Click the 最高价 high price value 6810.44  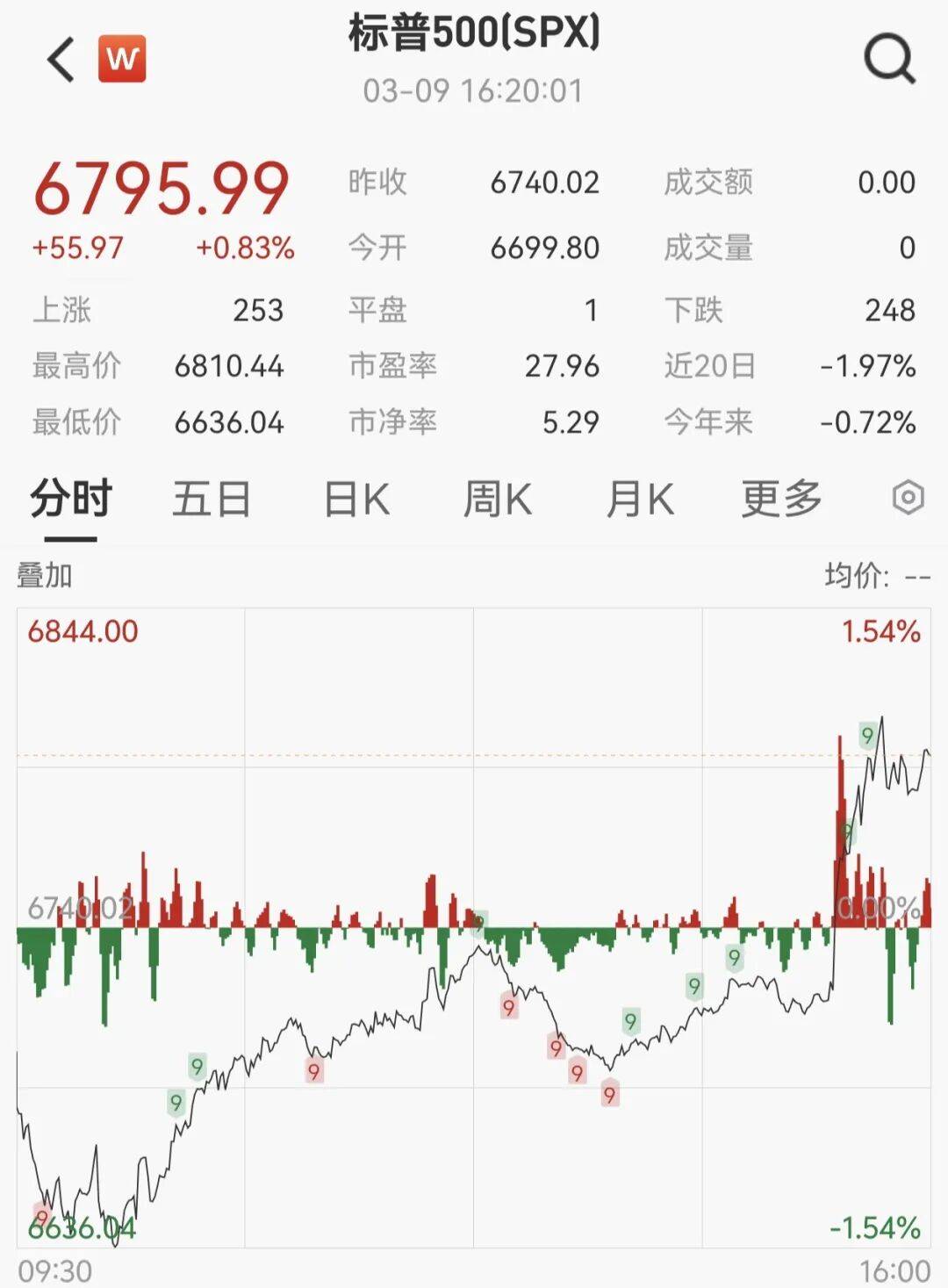tap(230, 365)
